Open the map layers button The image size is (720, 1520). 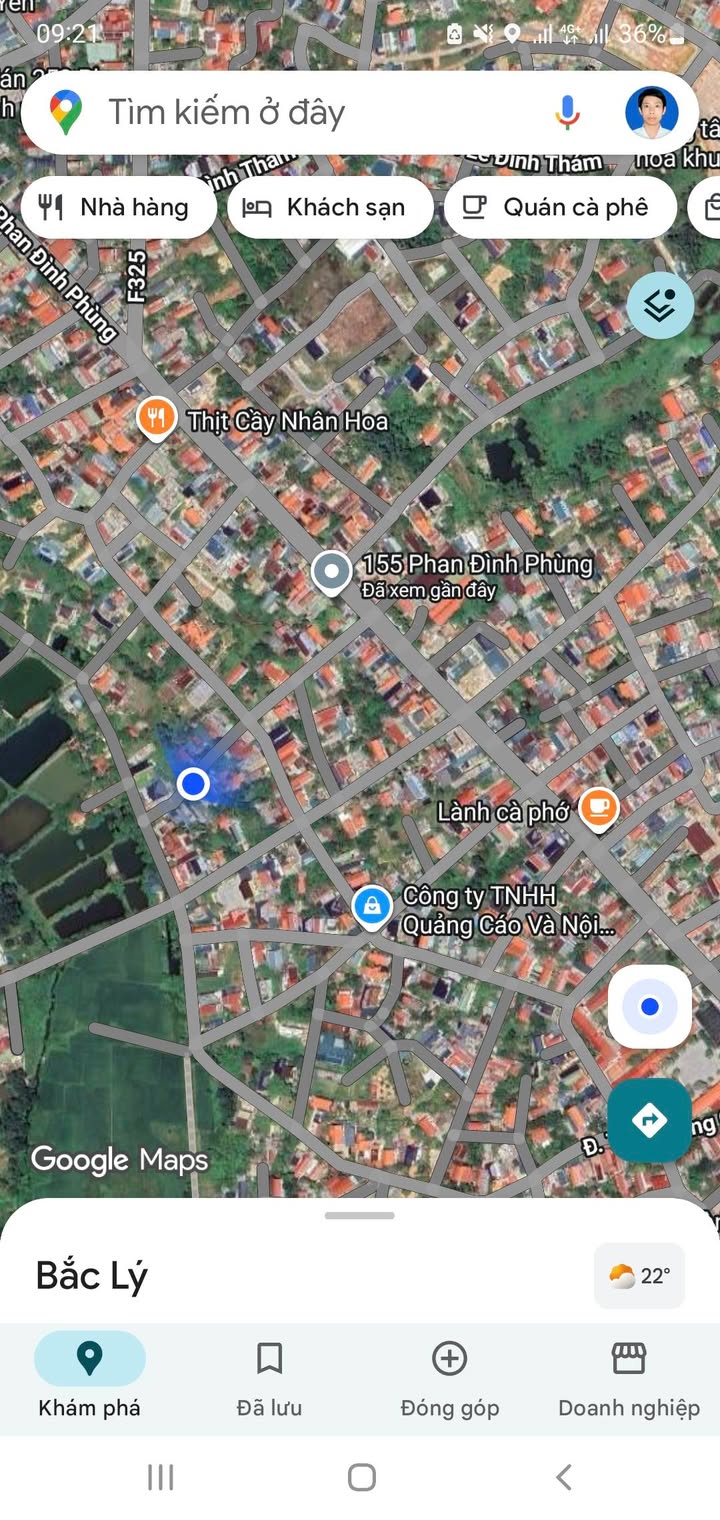tap(660, 305)
